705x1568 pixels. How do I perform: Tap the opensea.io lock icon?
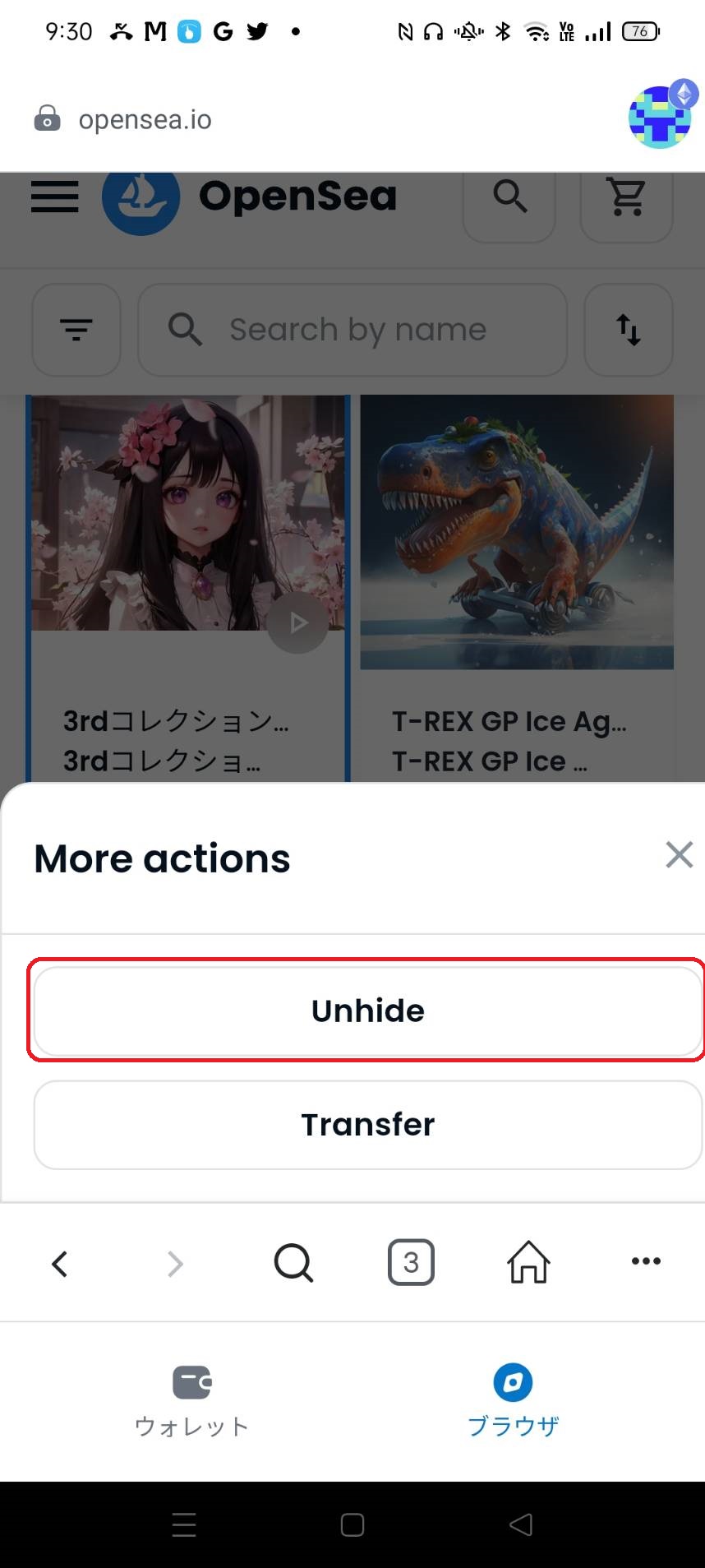(x=47, y=118)
